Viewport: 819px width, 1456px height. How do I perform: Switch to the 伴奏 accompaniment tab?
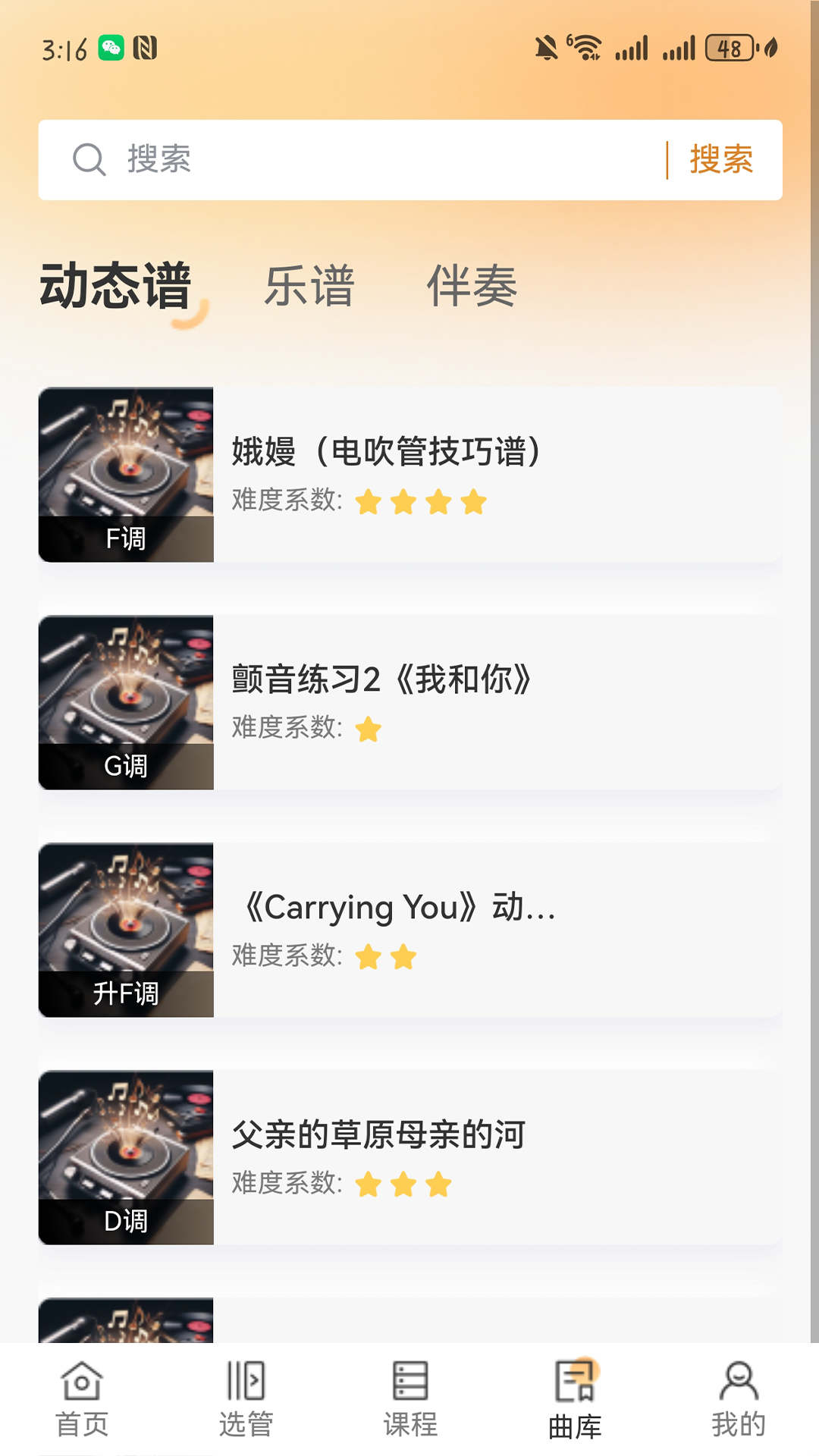coord(472,287)
